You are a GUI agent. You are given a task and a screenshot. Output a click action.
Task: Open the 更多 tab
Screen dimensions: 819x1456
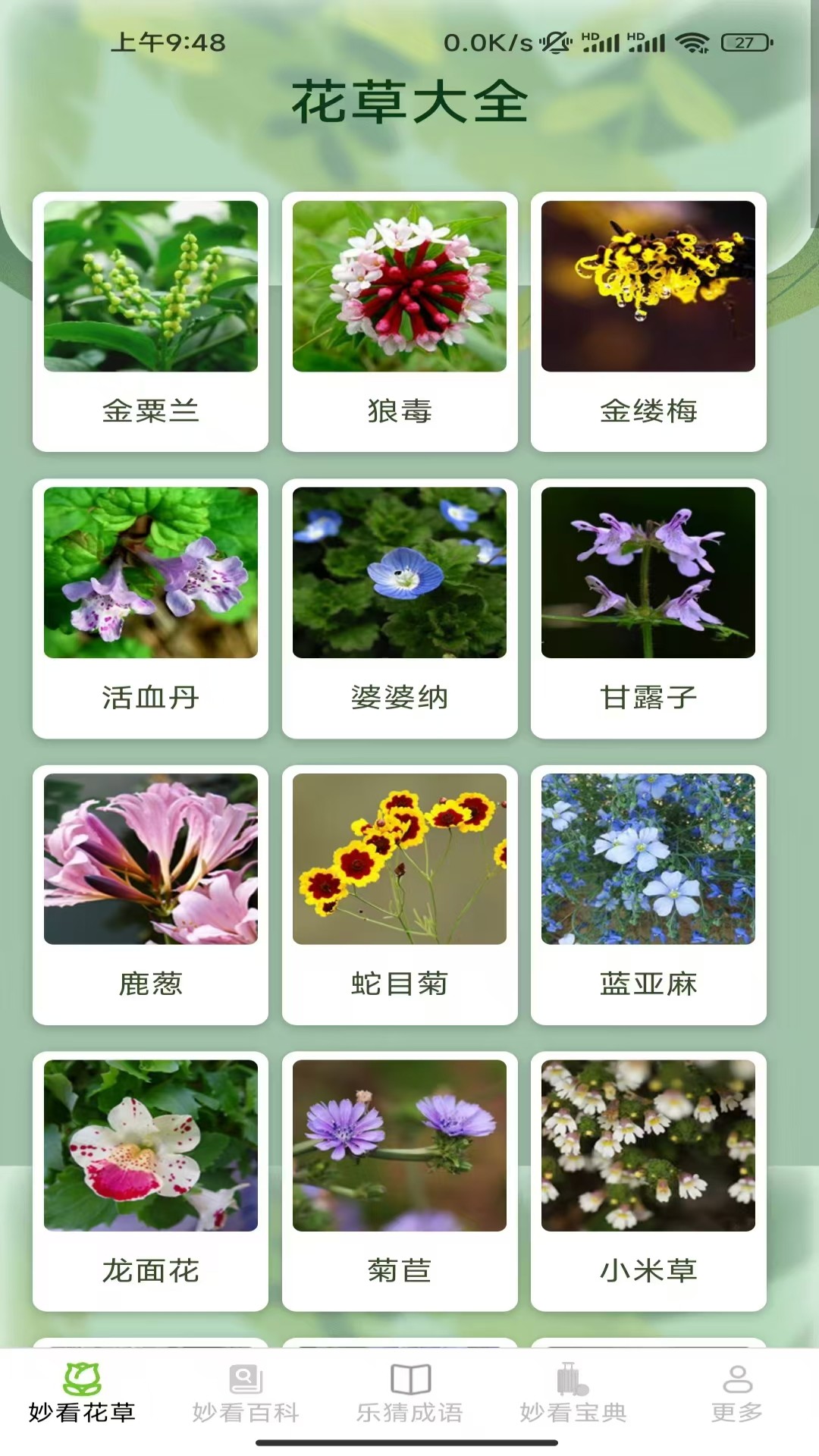point(737,1394)
